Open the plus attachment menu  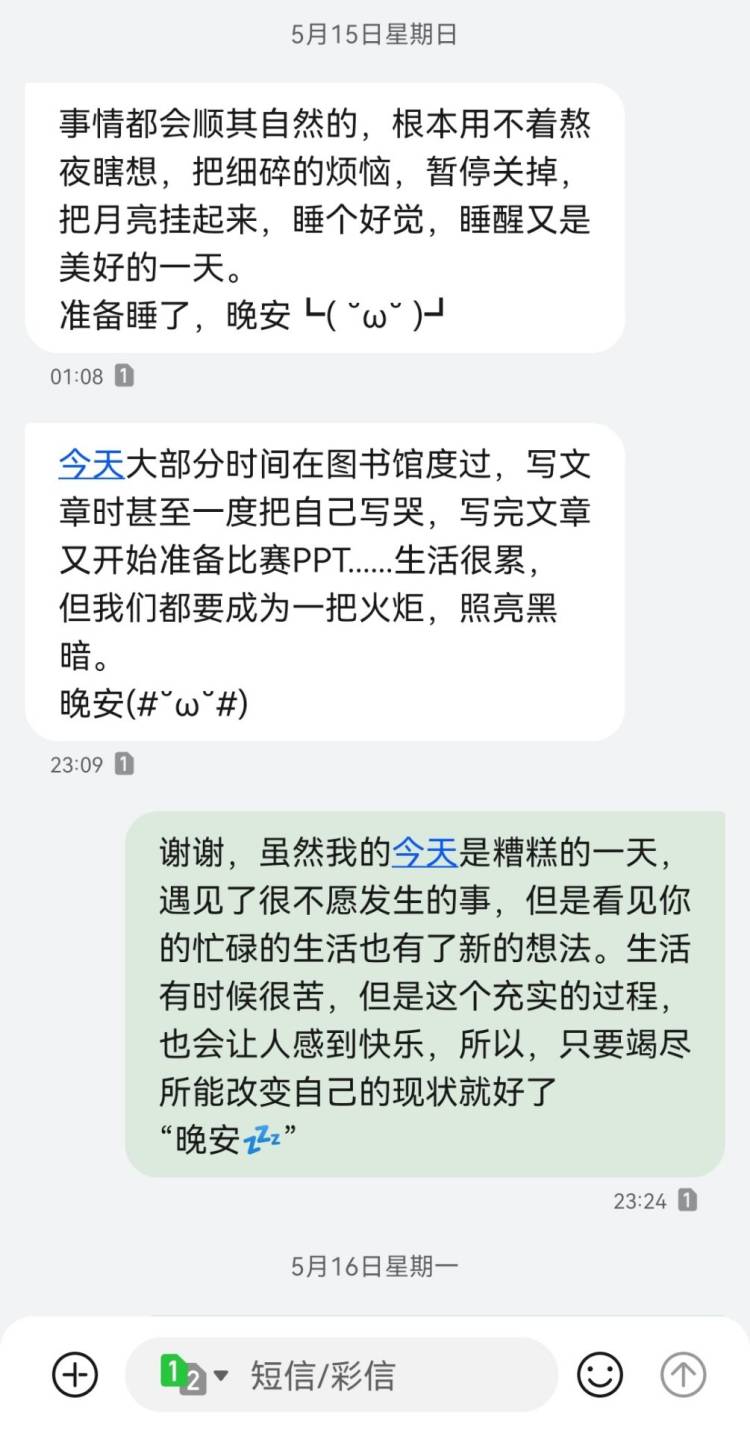click(75, 1375)
